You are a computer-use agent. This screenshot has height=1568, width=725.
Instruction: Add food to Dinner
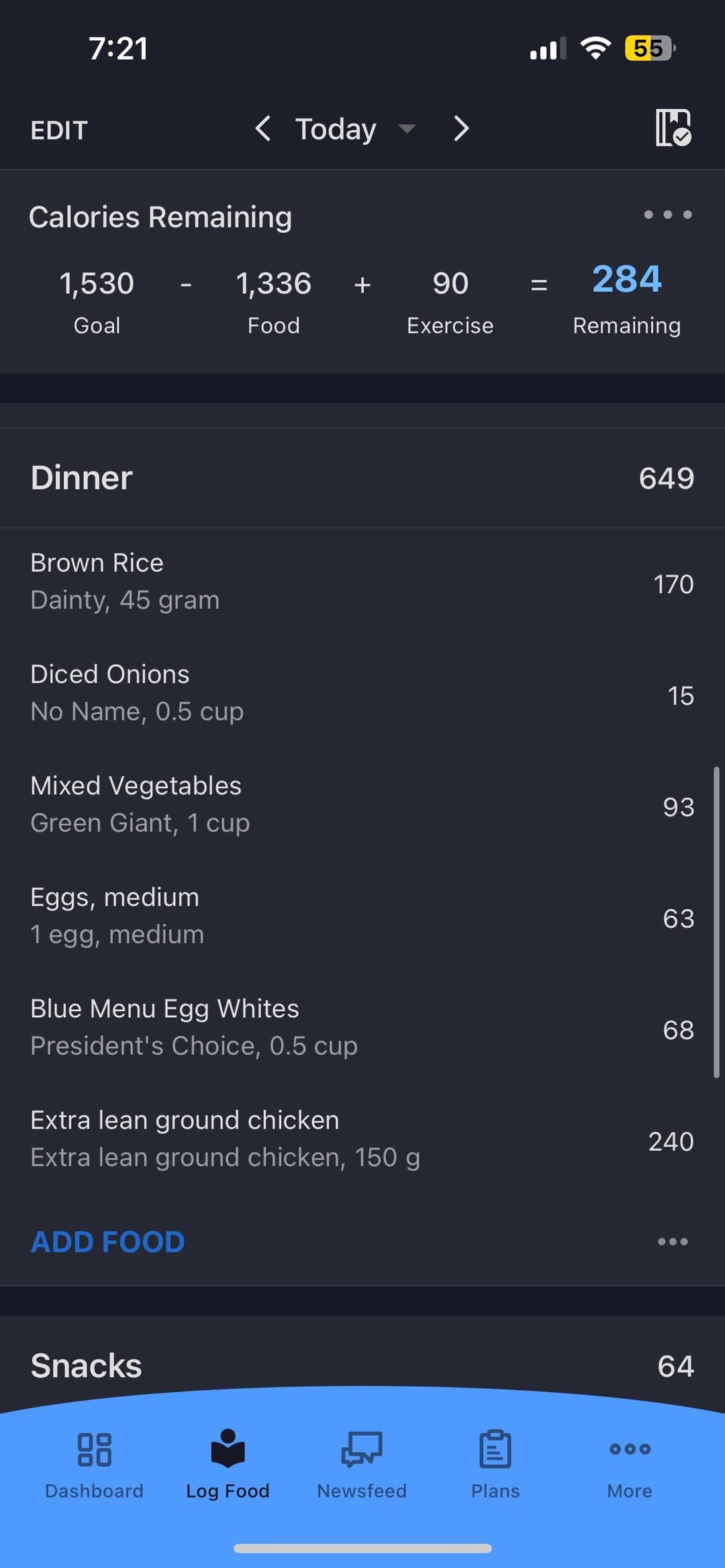point(107,1242)
